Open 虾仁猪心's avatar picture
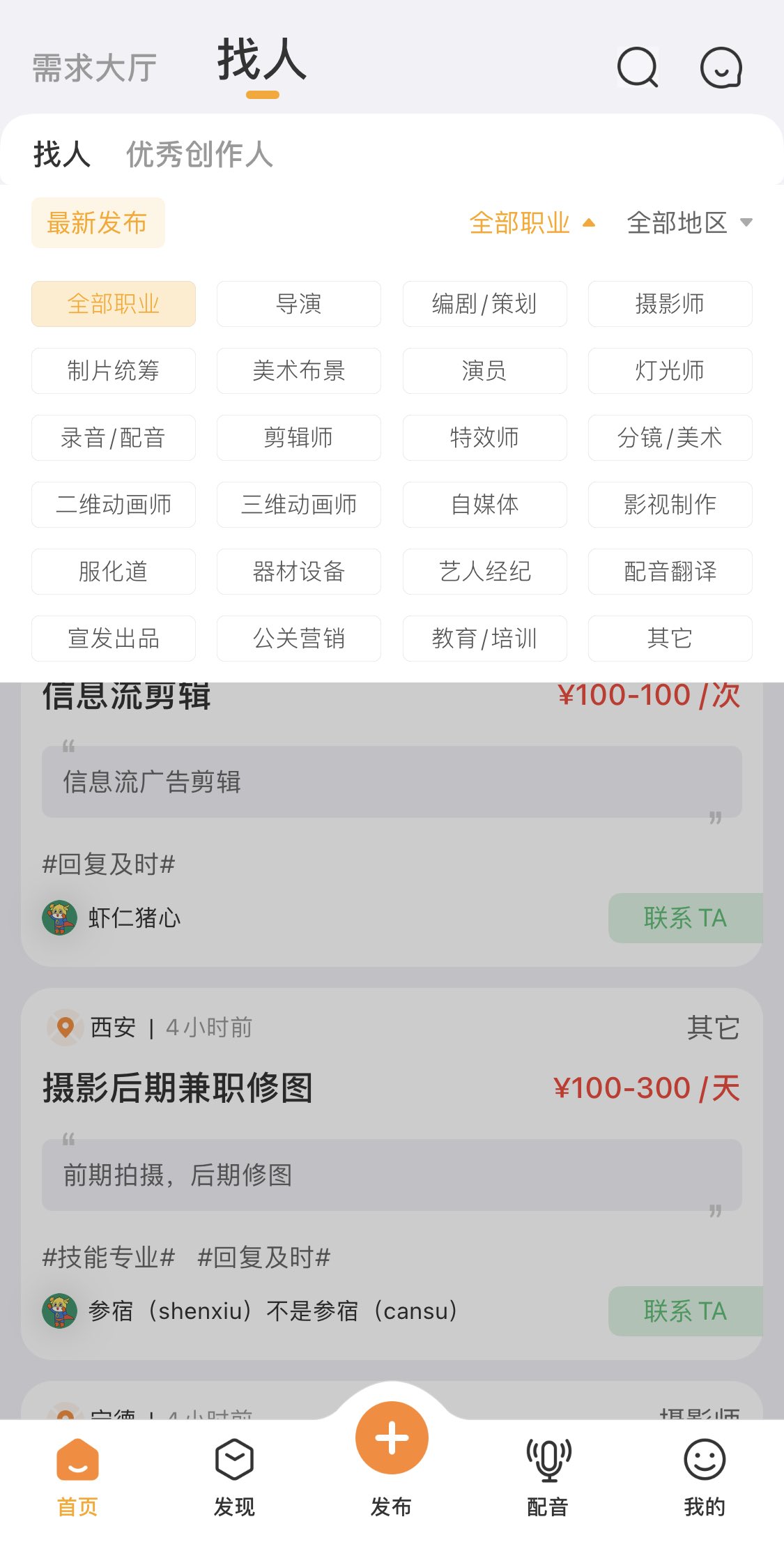The width and height of the screenshot is (784, 1549). 59,918
